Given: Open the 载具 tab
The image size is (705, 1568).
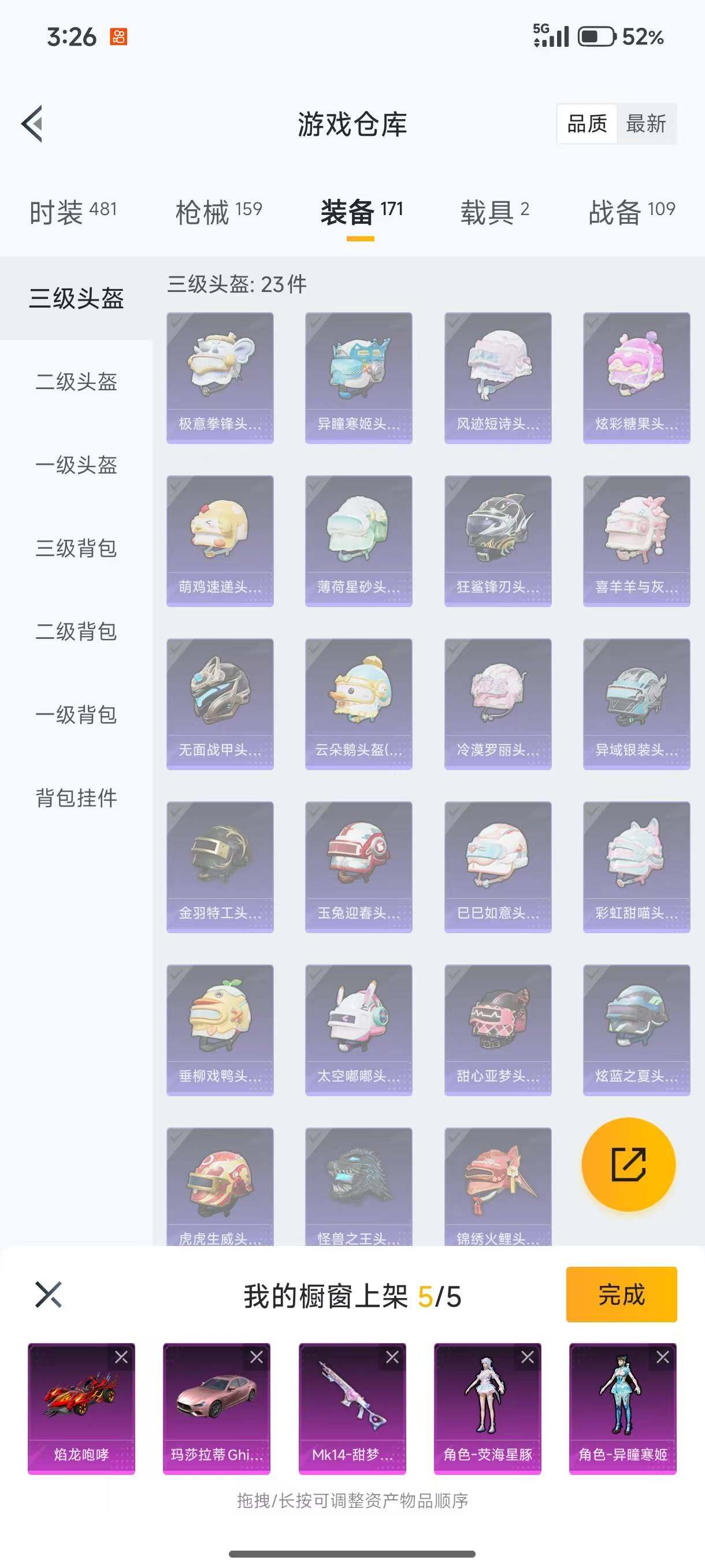Looking at the screenshot, I should (494, 212).
